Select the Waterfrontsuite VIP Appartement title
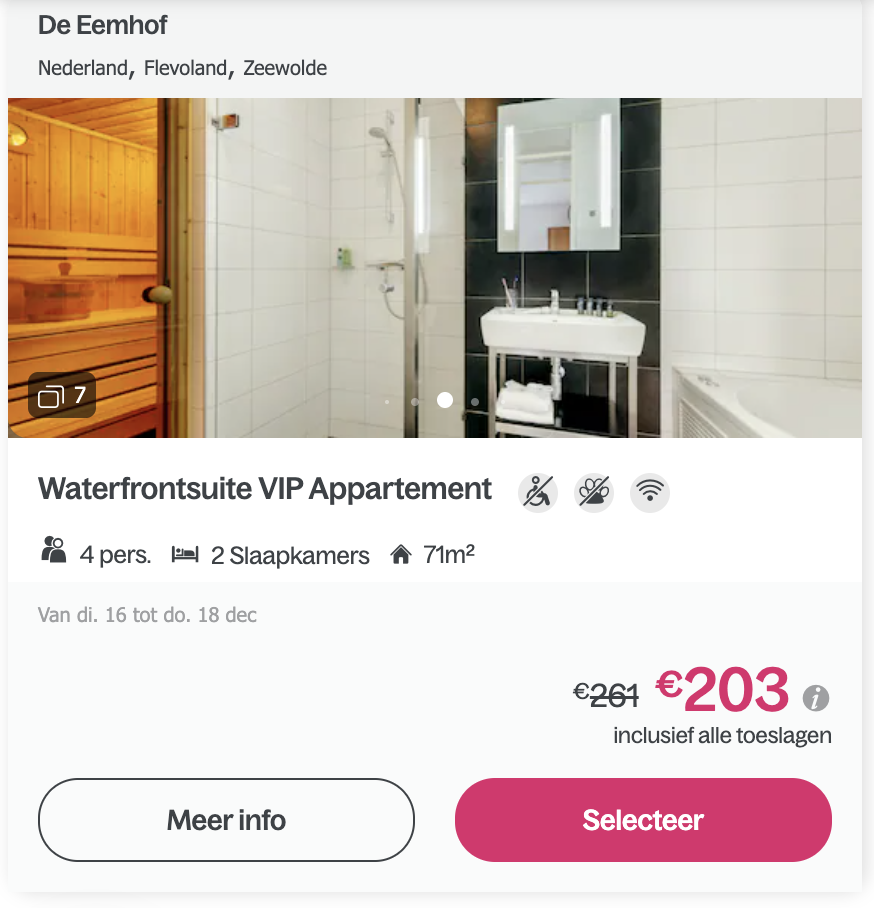 [x=264, y=489]
